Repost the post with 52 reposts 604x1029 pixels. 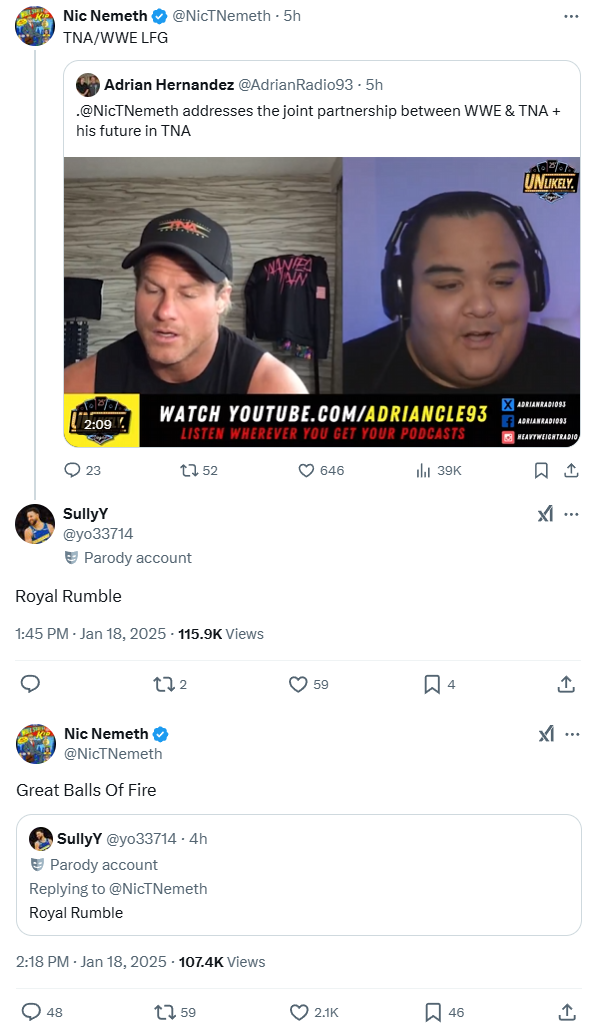point(187,470)
